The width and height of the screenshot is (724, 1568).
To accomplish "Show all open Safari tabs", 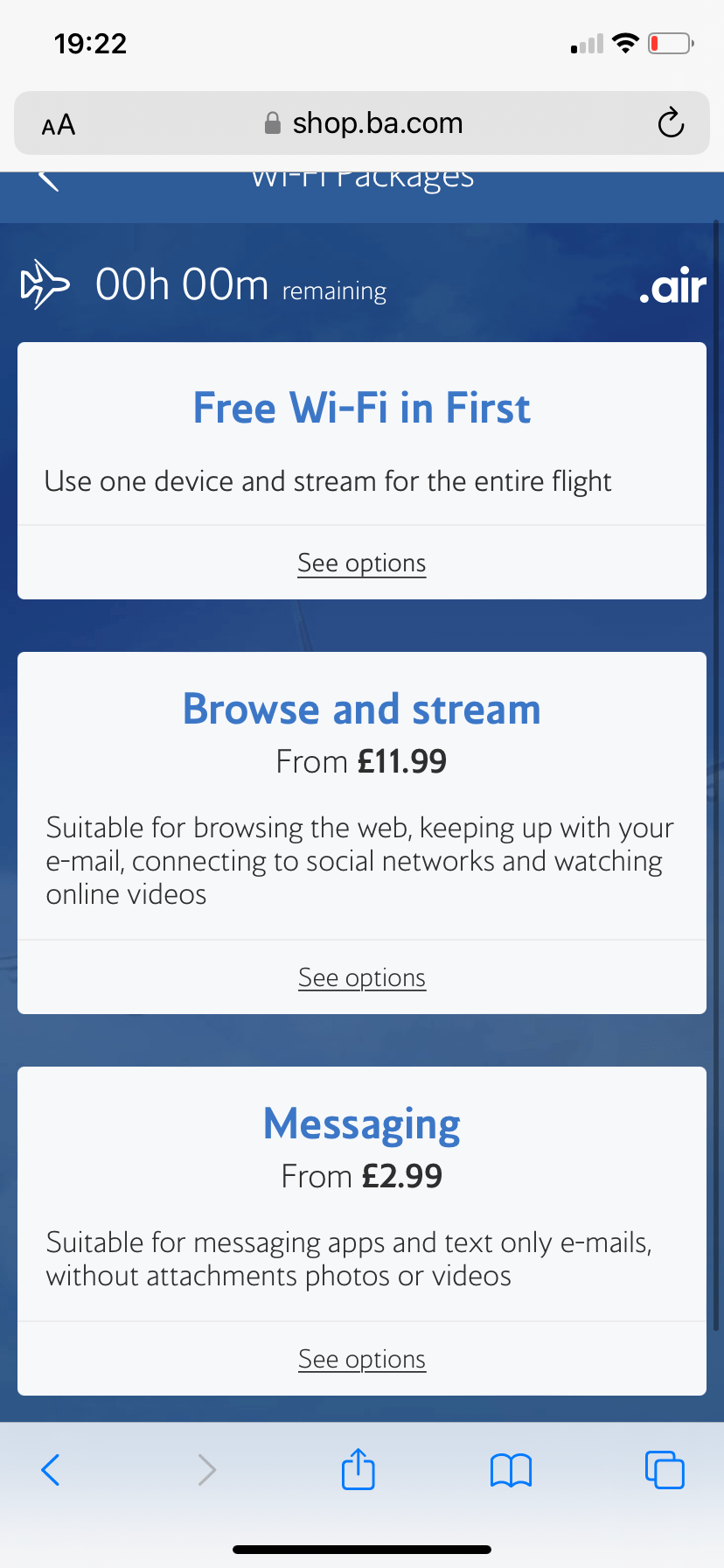I will (665, 1470).
